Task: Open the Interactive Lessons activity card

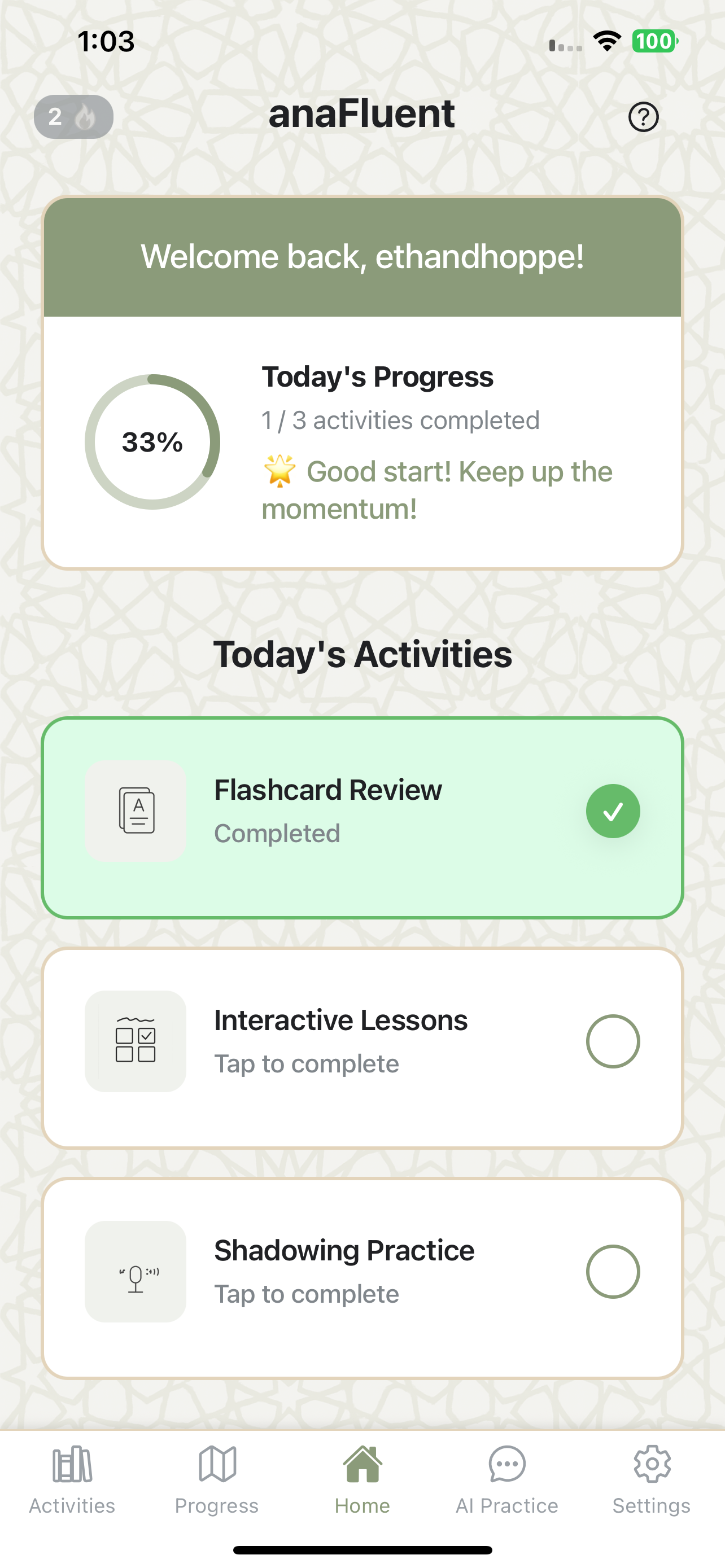Action: tap(362, 1041)
